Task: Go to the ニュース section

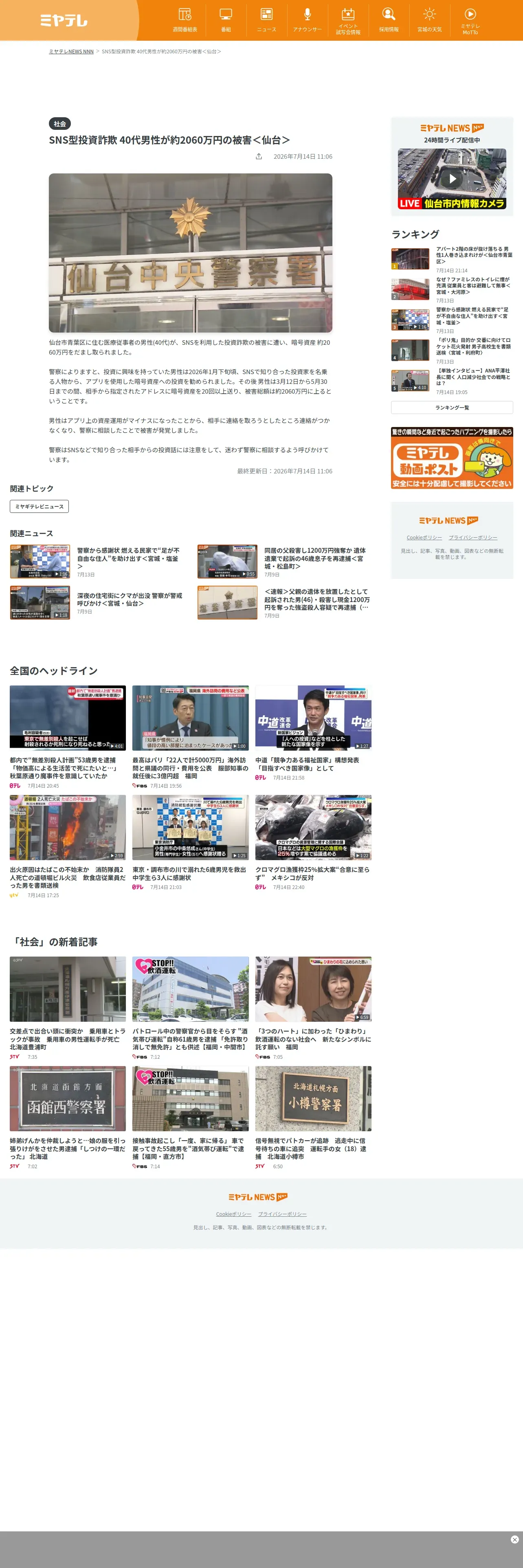Action: coord(266,20)
